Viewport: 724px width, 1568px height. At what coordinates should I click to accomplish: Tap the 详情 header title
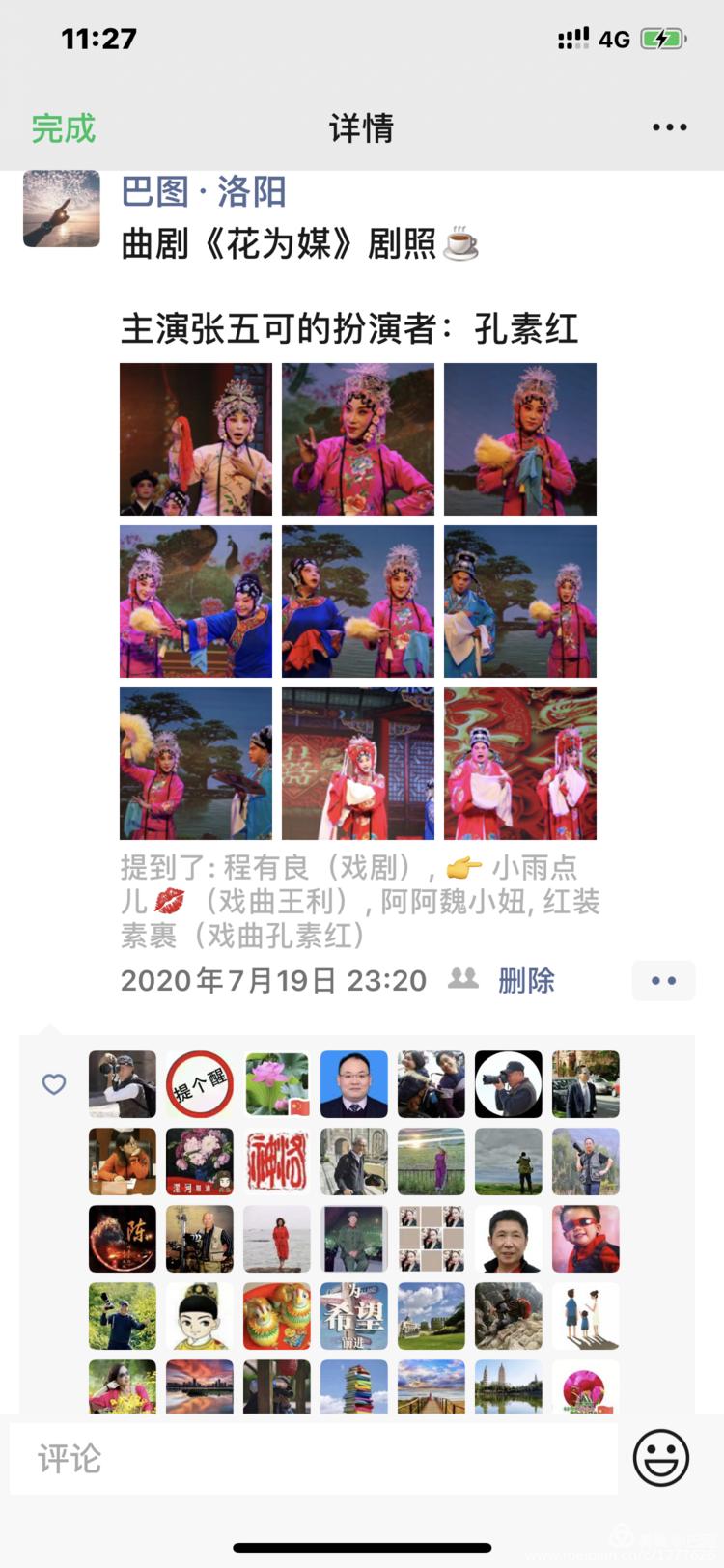pyautogui.click(x=362, y=126)
